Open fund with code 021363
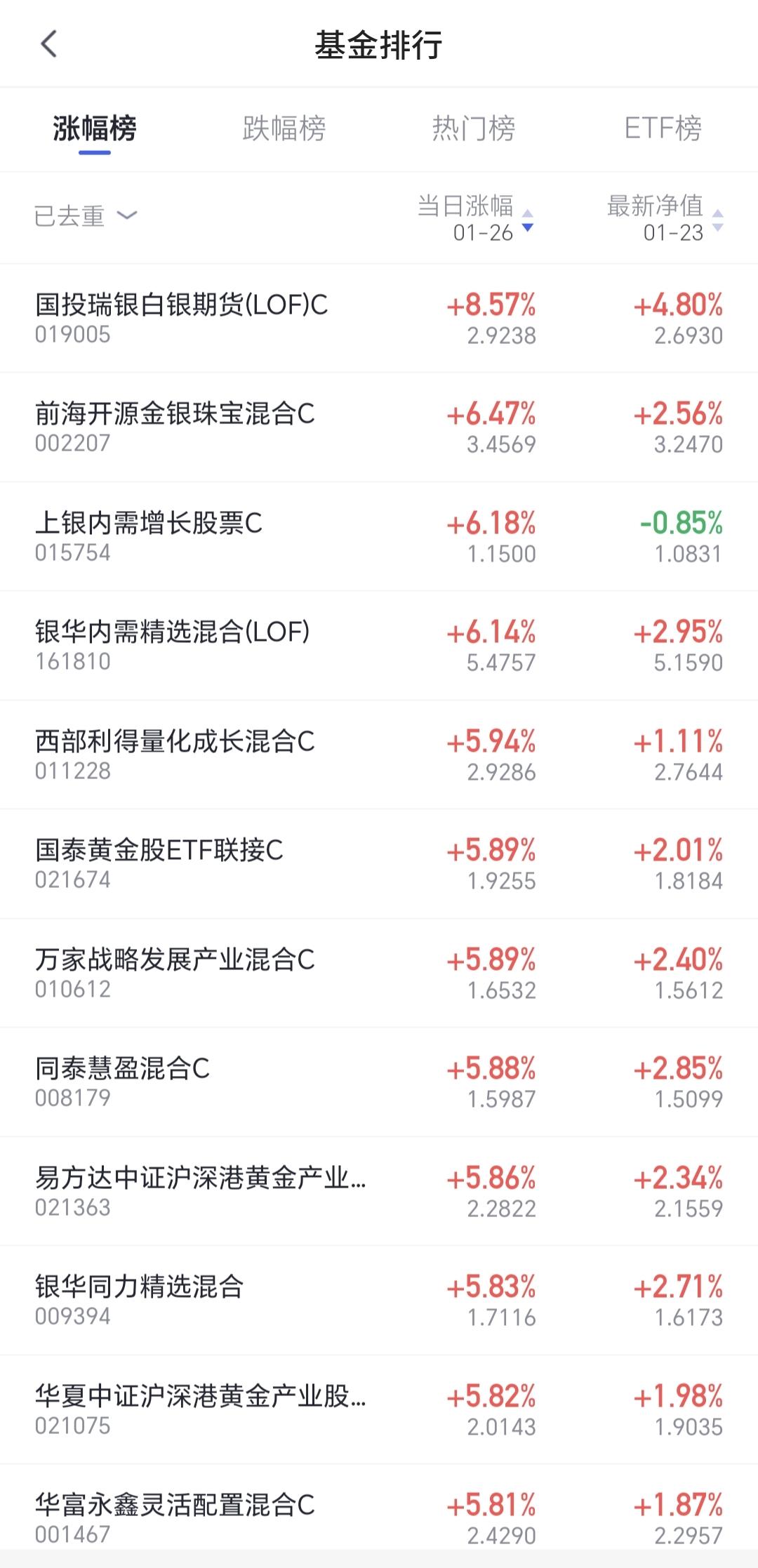The width and height of the screenshot is (758, 1568). [x=200, y=1190]
